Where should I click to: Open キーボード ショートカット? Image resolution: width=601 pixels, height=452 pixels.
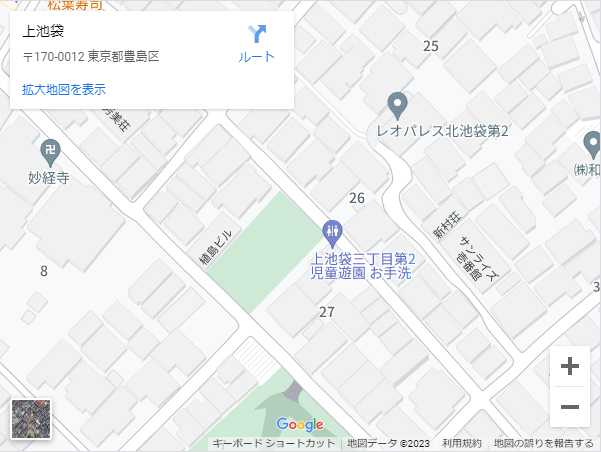(x=273, y=444)
